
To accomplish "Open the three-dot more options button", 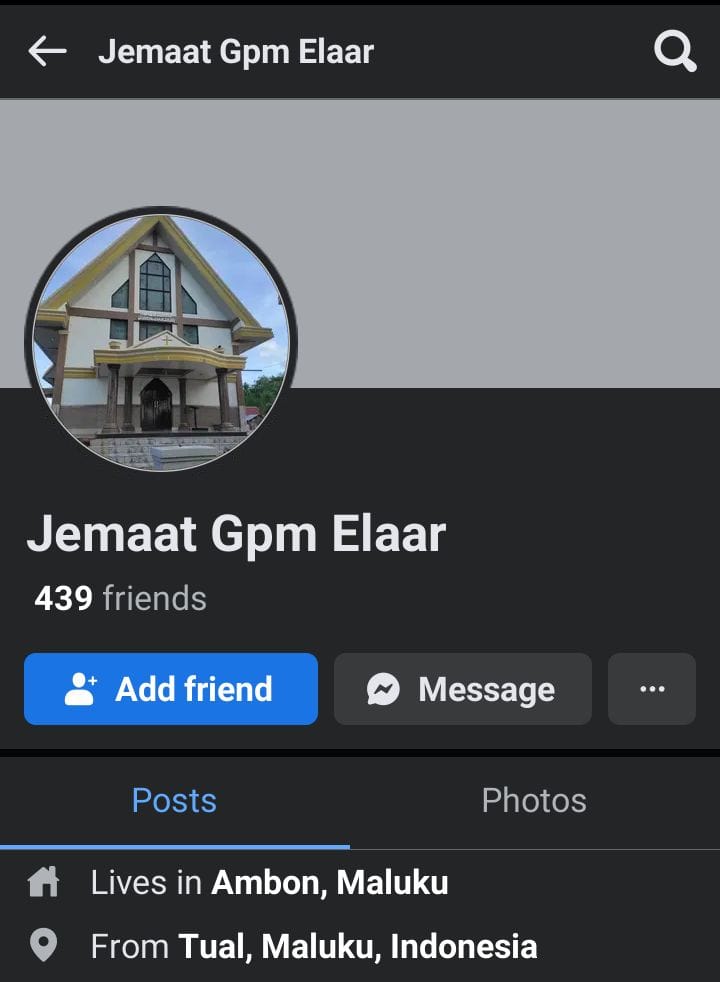I will (x=651, y=689).
